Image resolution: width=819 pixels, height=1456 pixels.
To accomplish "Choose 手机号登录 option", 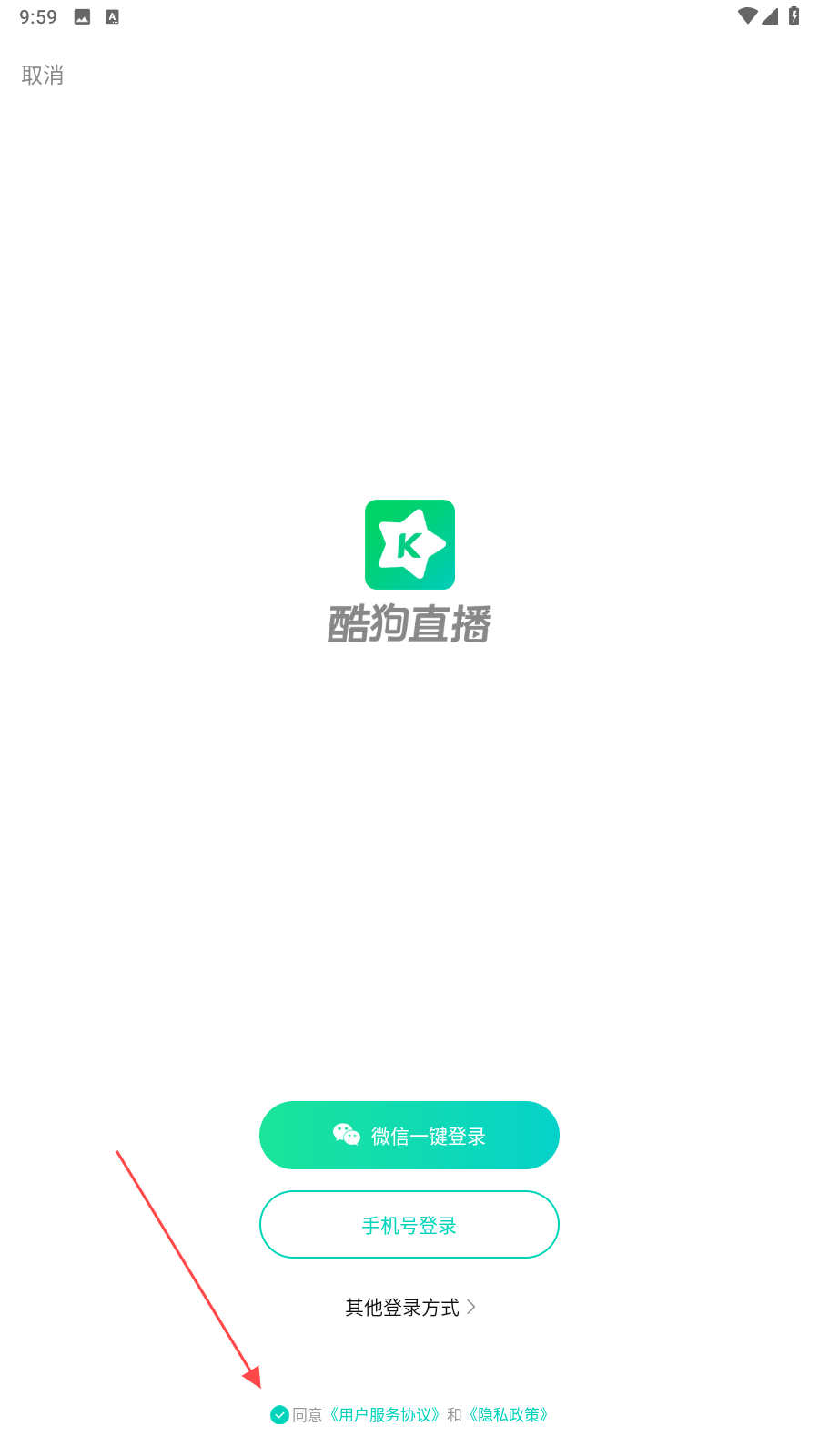I will pyautogui.click(x=409, y=1225).
